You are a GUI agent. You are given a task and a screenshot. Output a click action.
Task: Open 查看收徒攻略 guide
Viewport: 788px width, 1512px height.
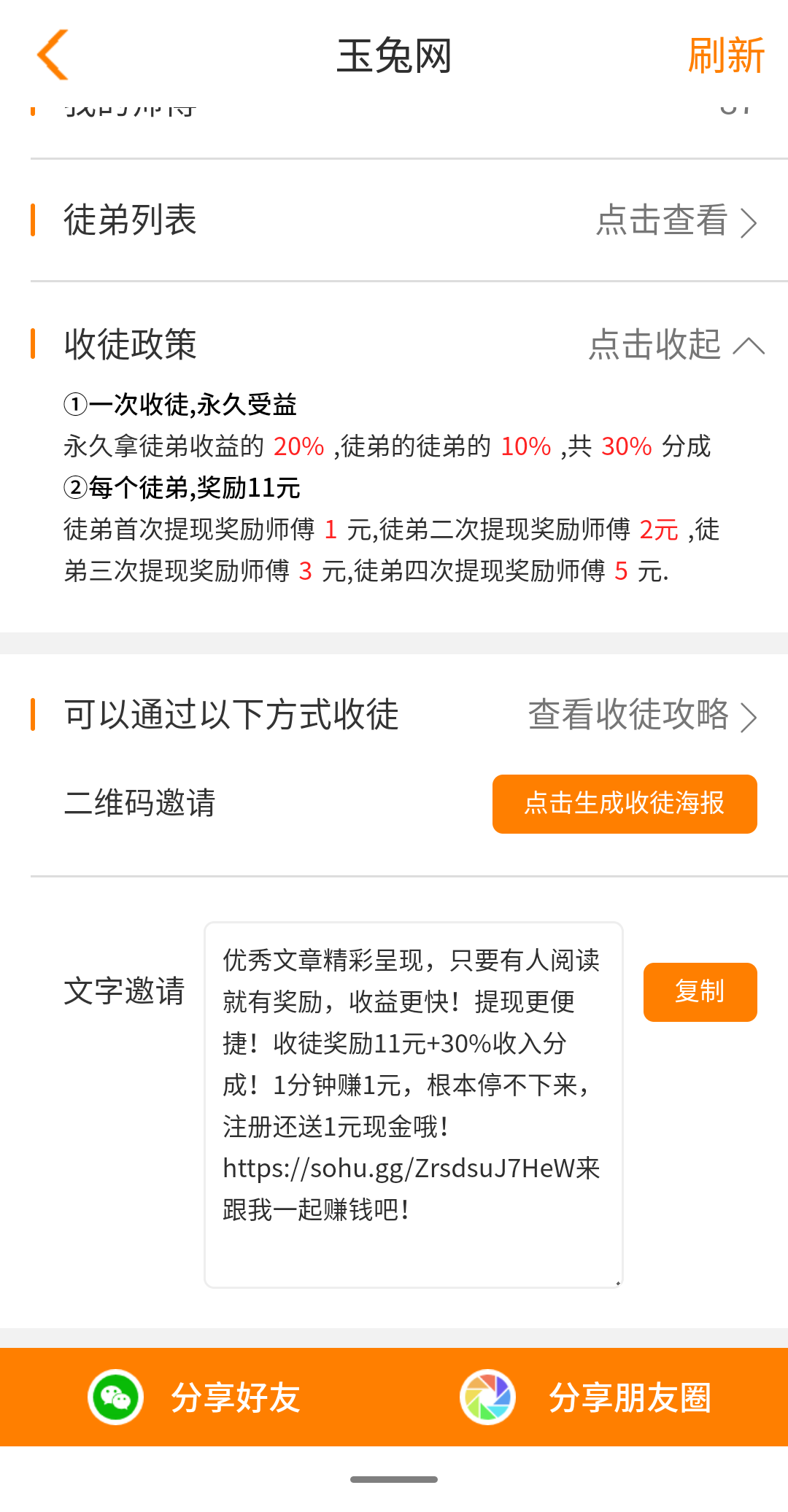point(643,715)
